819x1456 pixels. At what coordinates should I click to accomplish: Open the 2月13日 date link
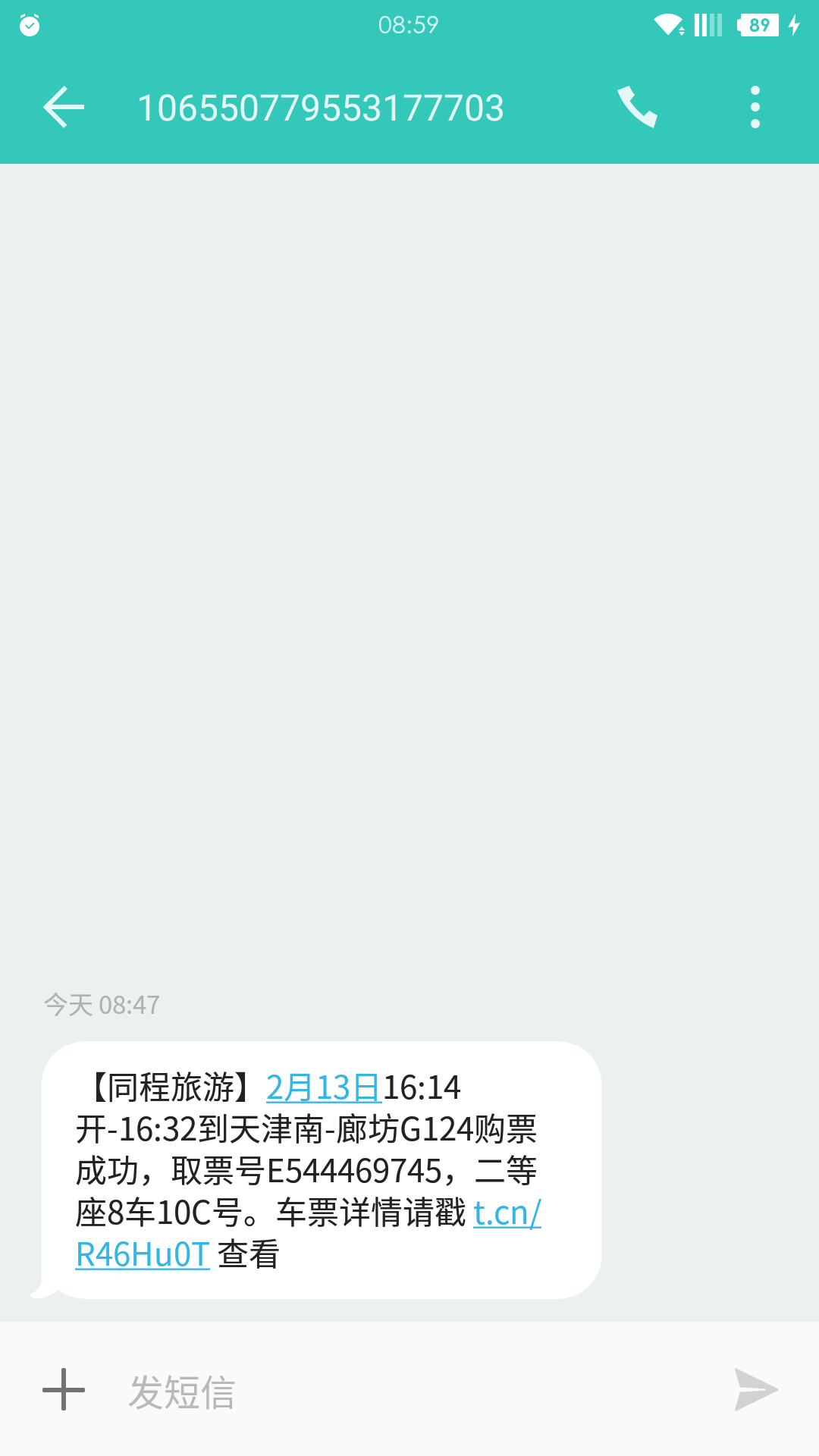pos(323,1088)
